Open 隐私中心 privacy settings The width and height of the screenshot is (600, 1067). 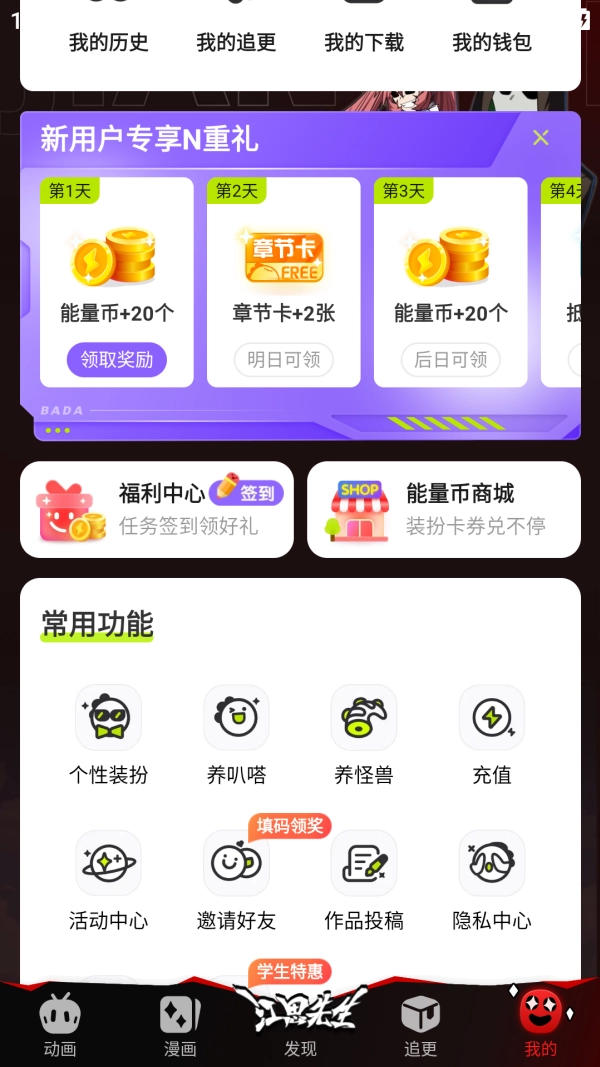[x=492, y=880]
